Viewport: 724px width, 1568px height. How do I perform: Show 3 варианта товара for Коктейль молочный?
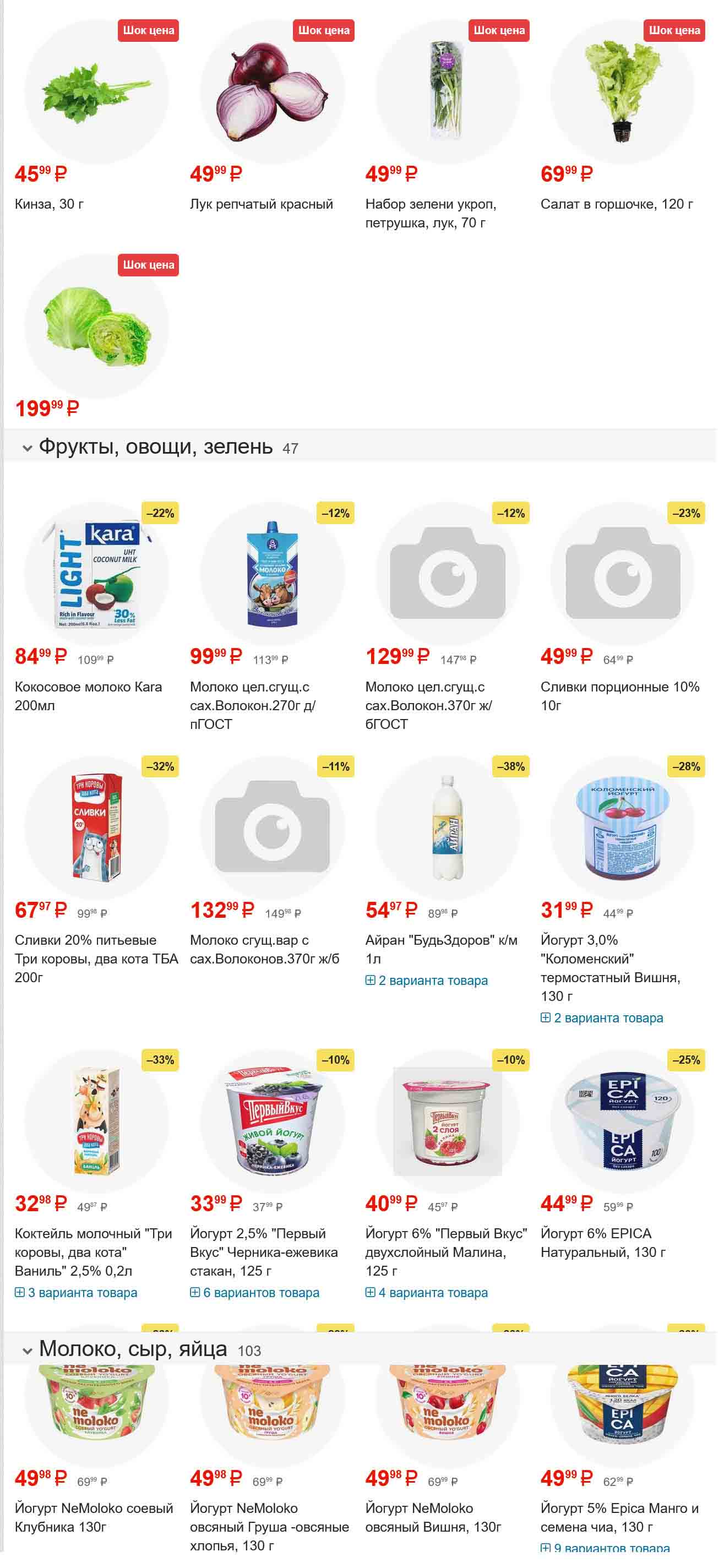coord(81,1292)
